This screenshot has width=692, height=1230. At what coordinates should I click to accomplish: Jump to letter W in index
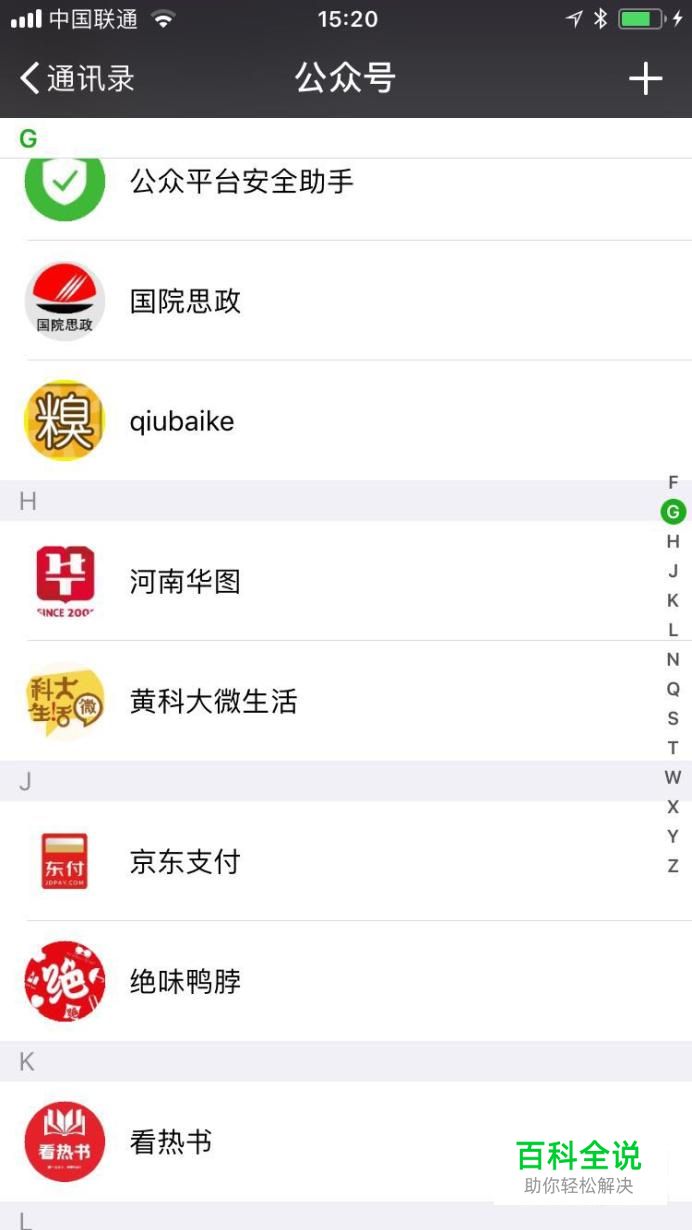(x=673, y=777)
